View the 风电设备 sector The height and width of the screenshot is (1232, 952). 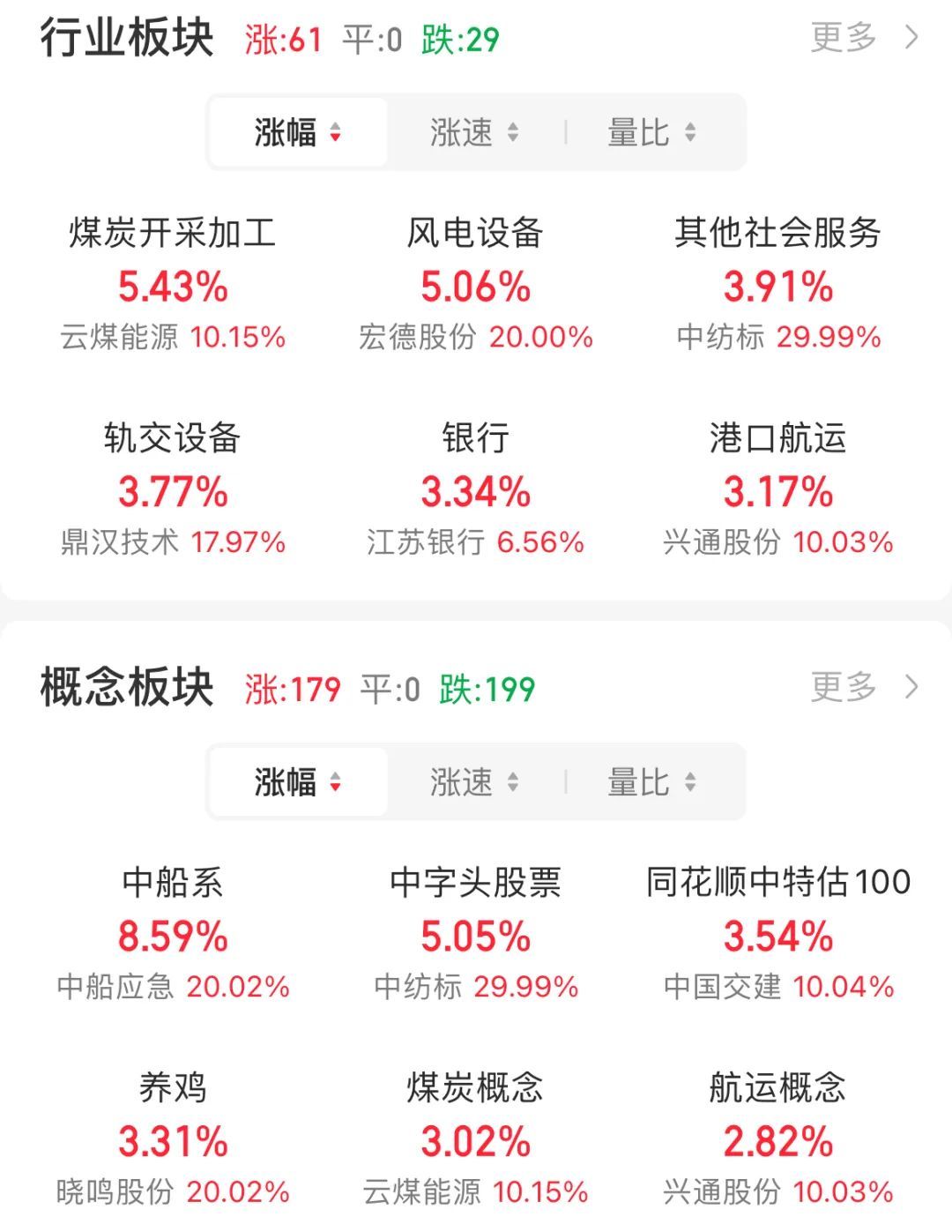coord(475,284)
